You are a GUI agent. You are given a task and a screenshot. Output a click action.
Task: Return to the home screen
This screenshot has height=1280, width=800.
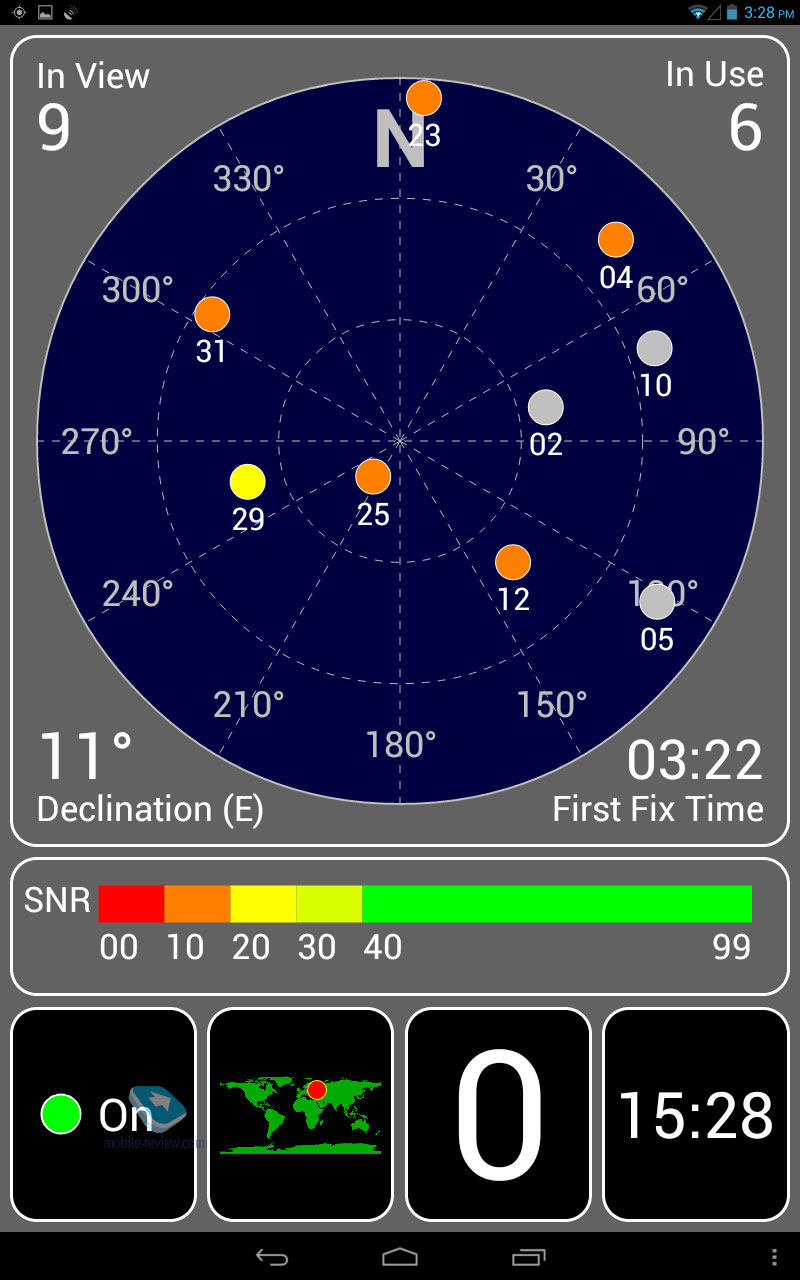pyautogui.click(x=400, y=1257)
